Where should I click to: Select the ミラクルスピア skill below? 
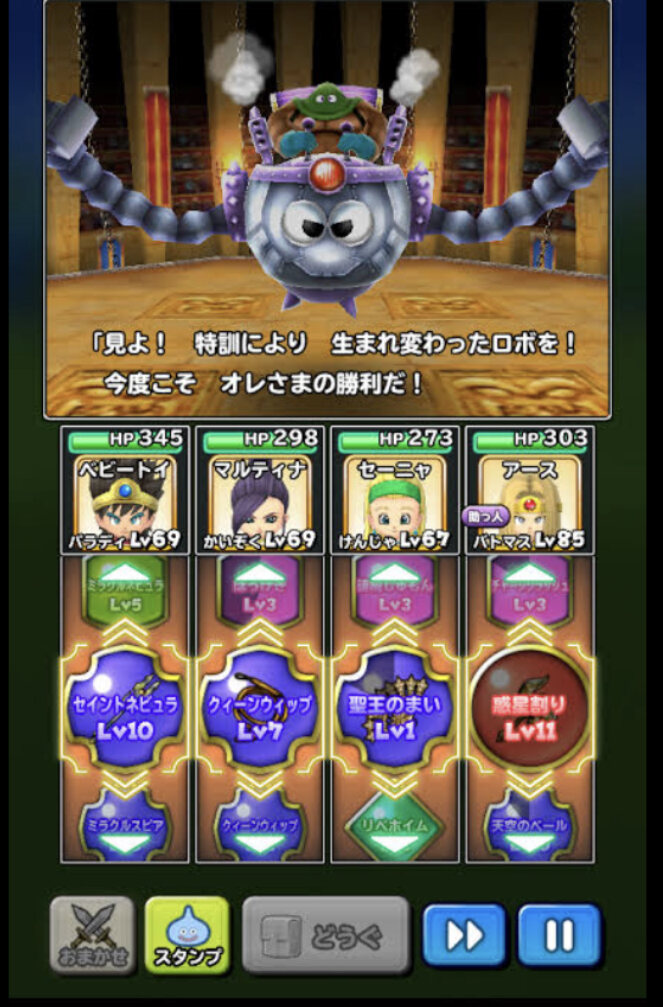click(x=125, y=826)
